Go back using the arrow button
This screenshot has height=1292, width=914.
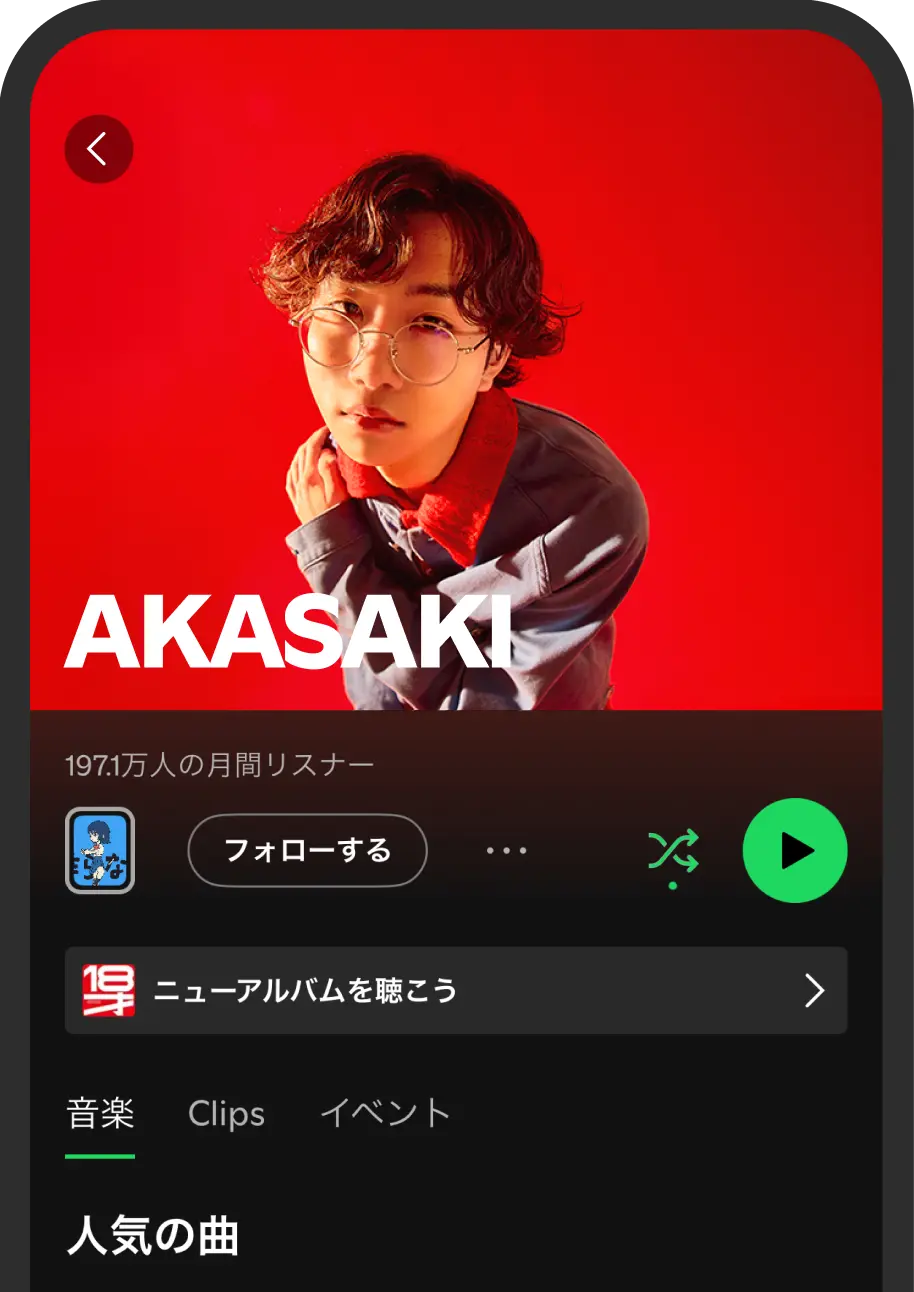[x=98, y=149]
